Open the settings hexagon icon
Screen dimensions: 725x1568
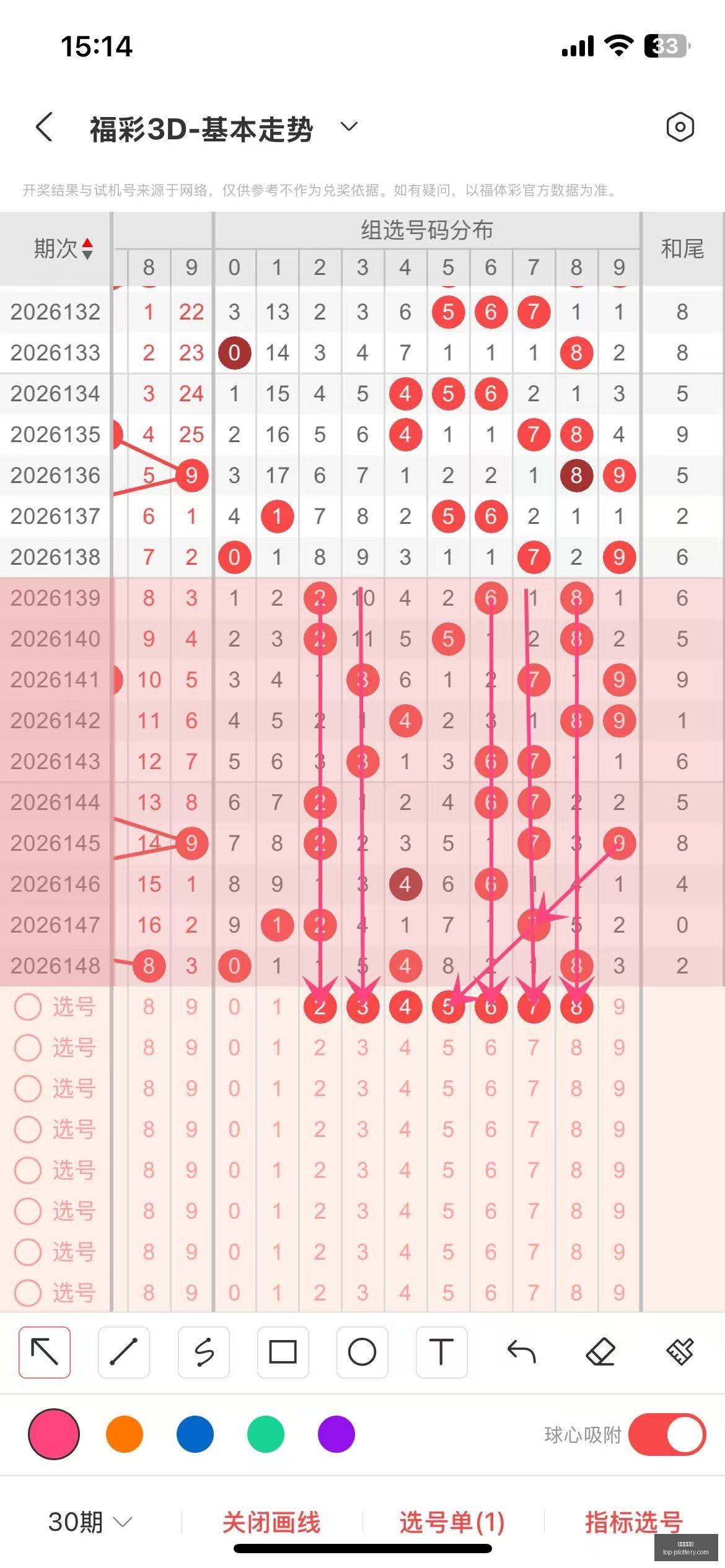[x=680, y=127]
